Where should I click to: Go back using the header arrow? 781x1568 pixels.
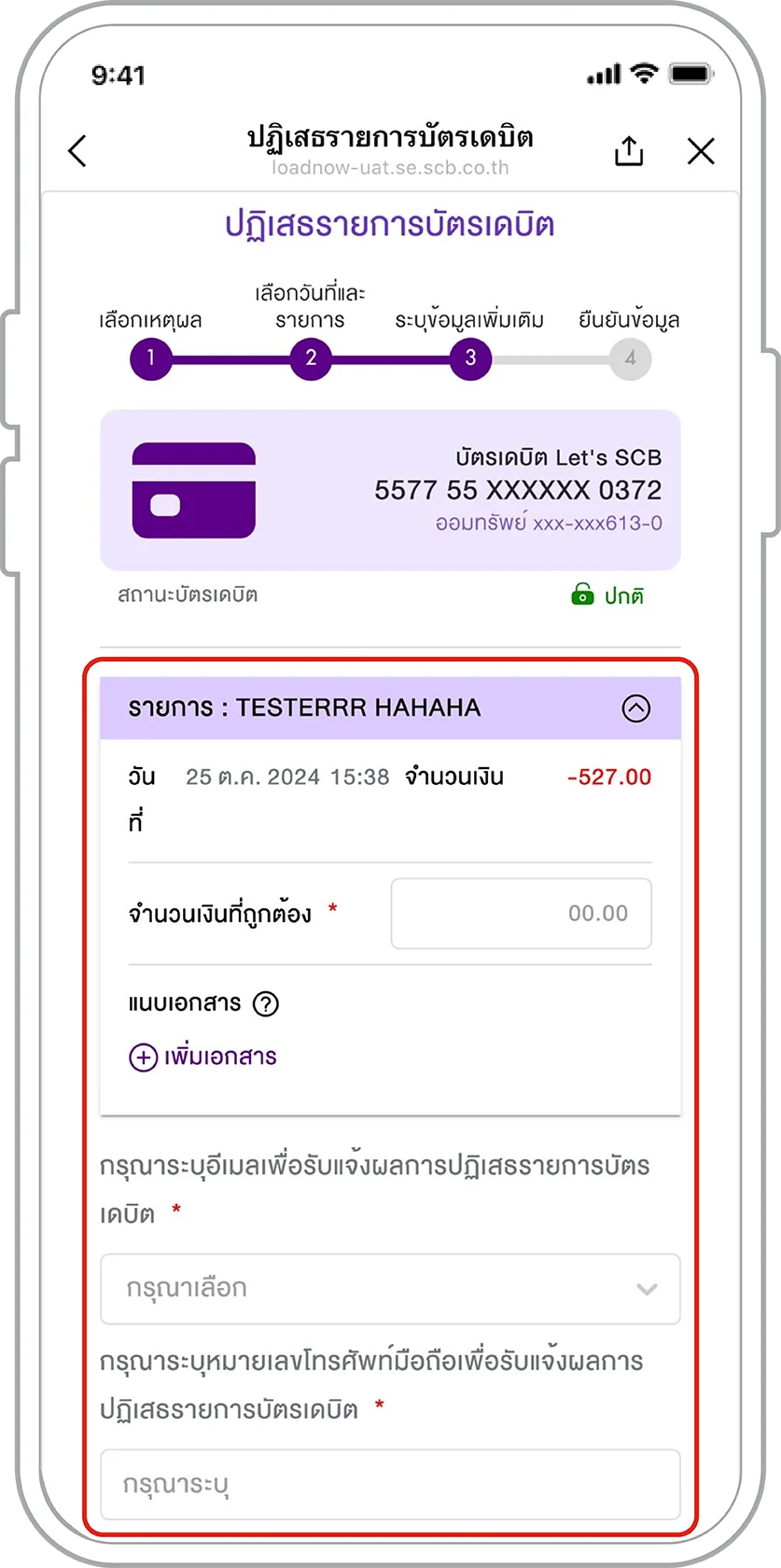pos(77,151)
